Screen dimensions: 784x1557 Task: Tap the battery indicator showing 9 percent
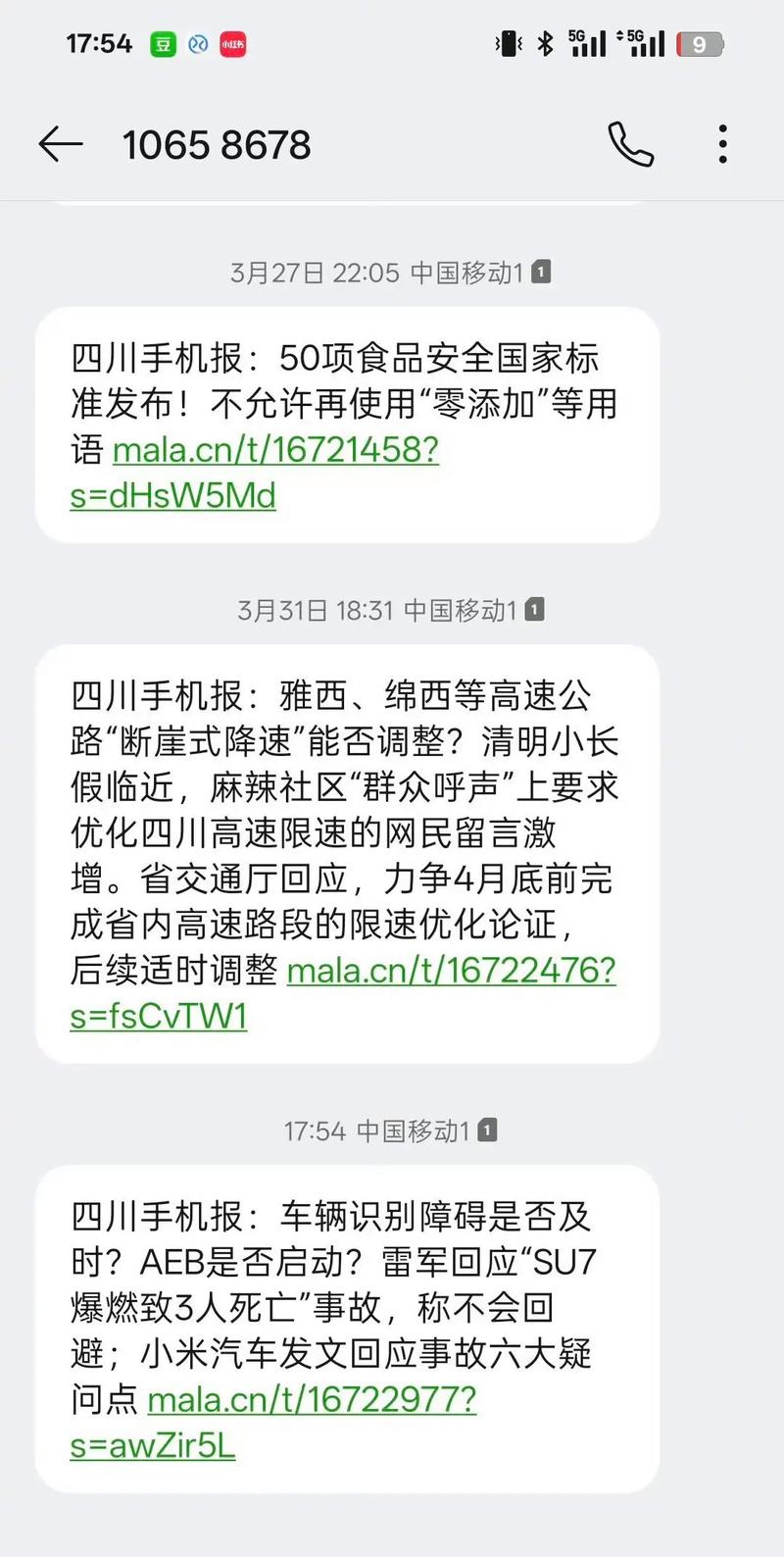pos(699,43)
